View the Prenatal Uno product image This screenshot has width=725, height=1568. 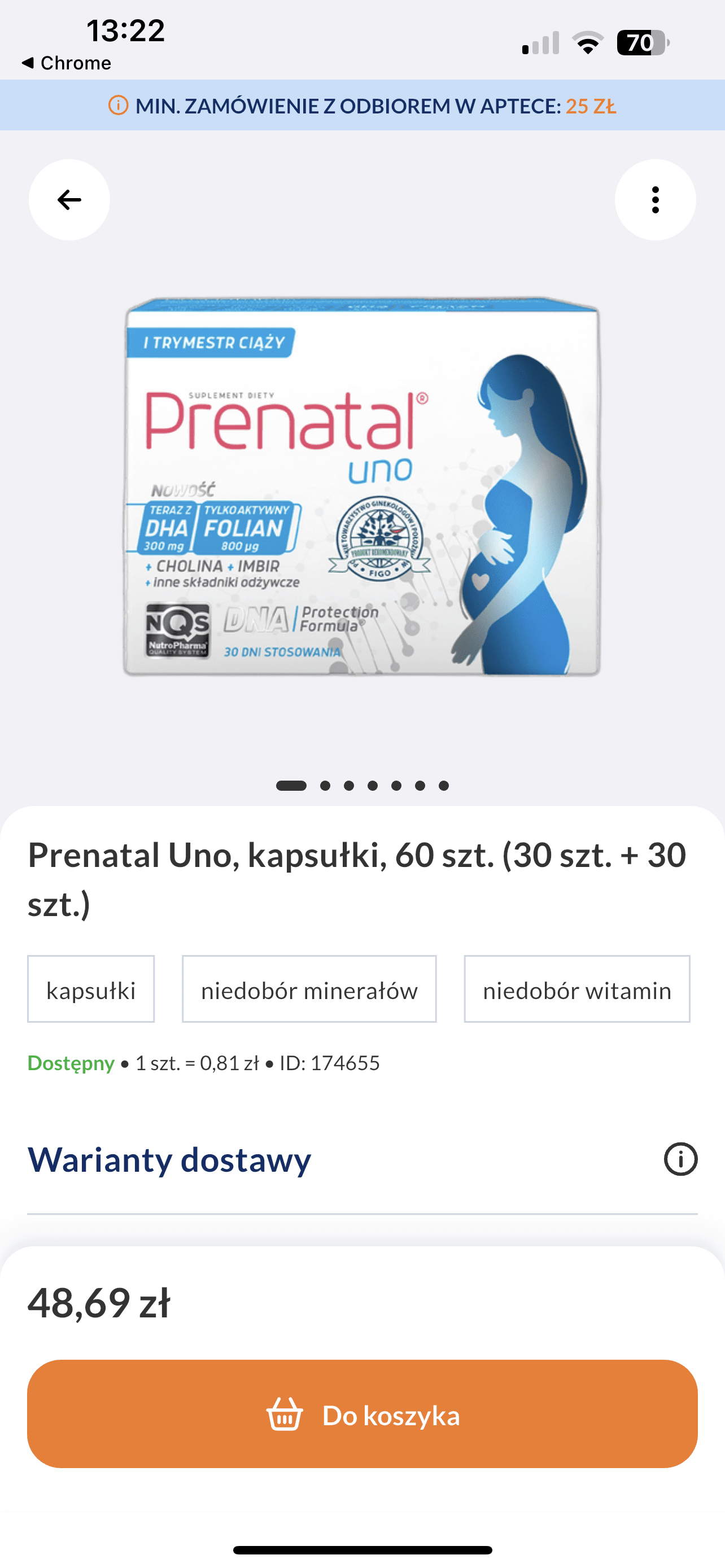362,487
